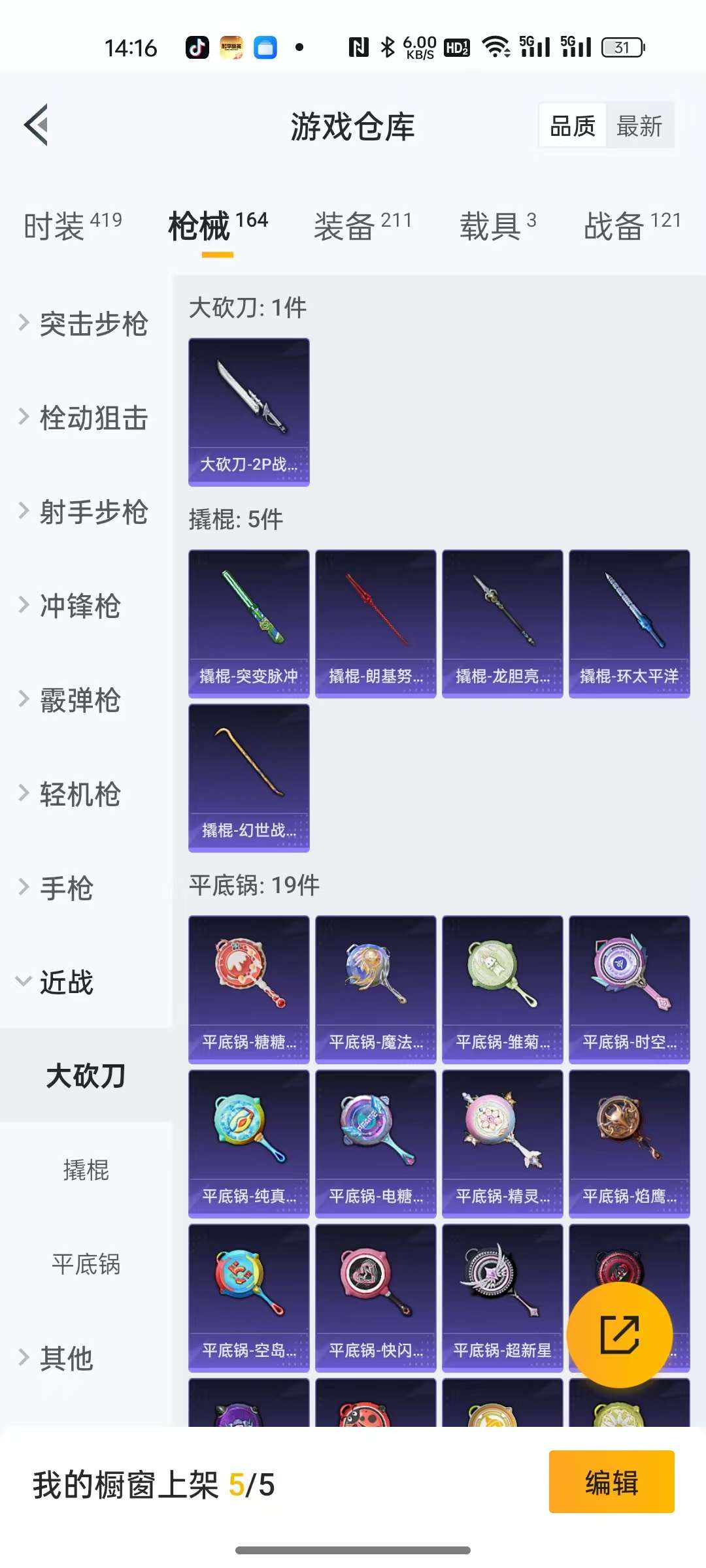This screenshot has width=706, height=1568.
Task: Tap the yellow floating share button
Action: point(619,1334)
